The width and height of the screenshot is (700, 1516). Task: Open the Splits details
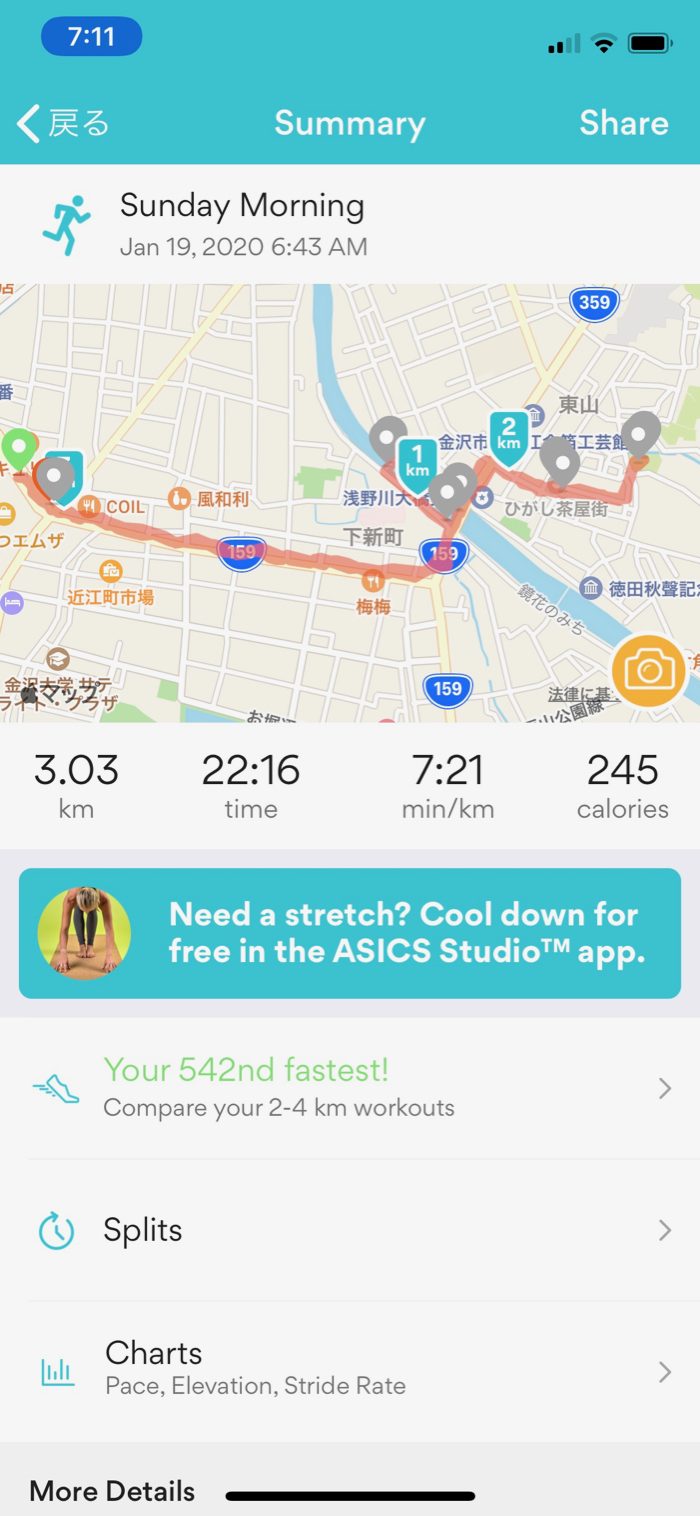point(350,1230)
